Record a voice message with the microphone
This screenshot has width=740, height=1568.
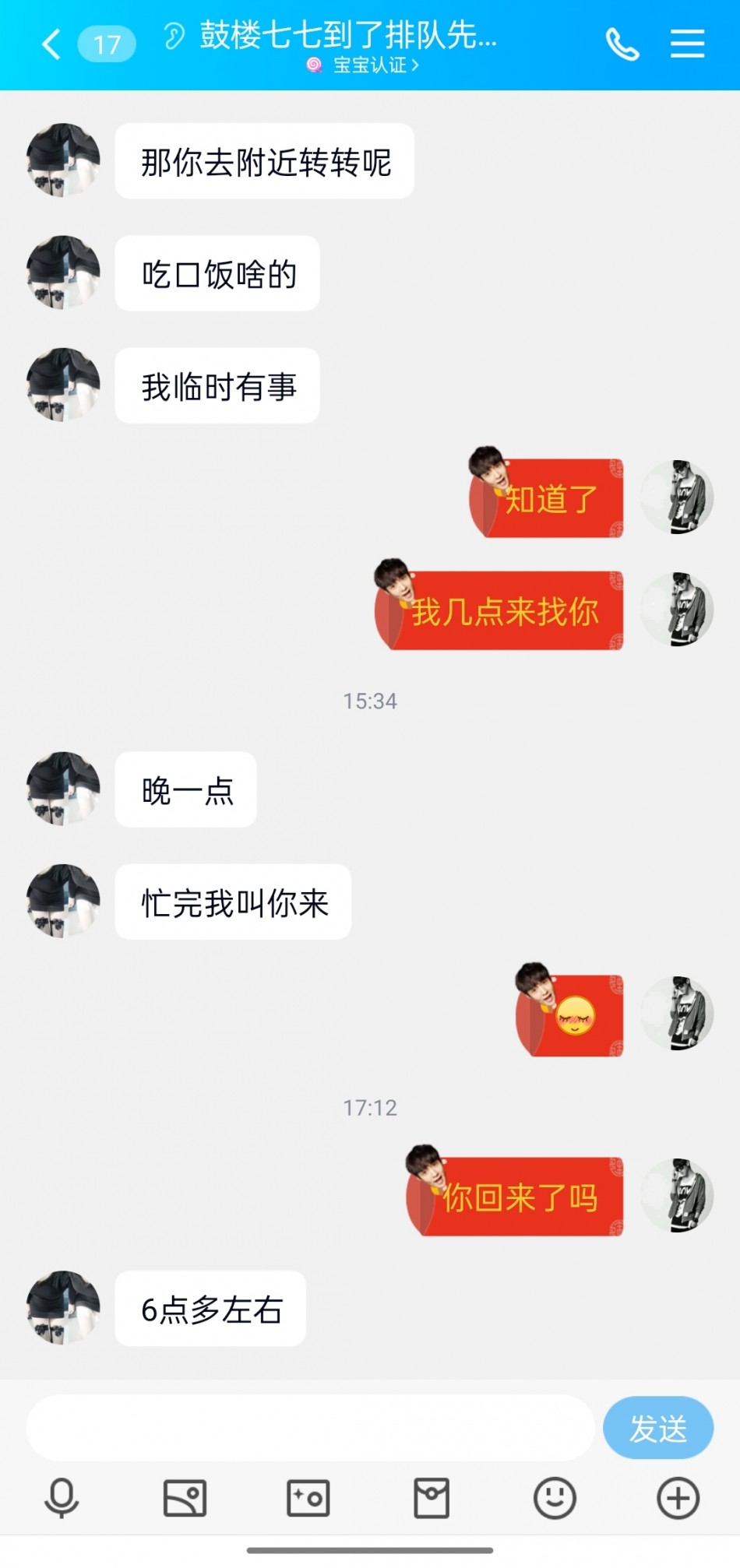pyautogui.click(x=62, y=1498)
